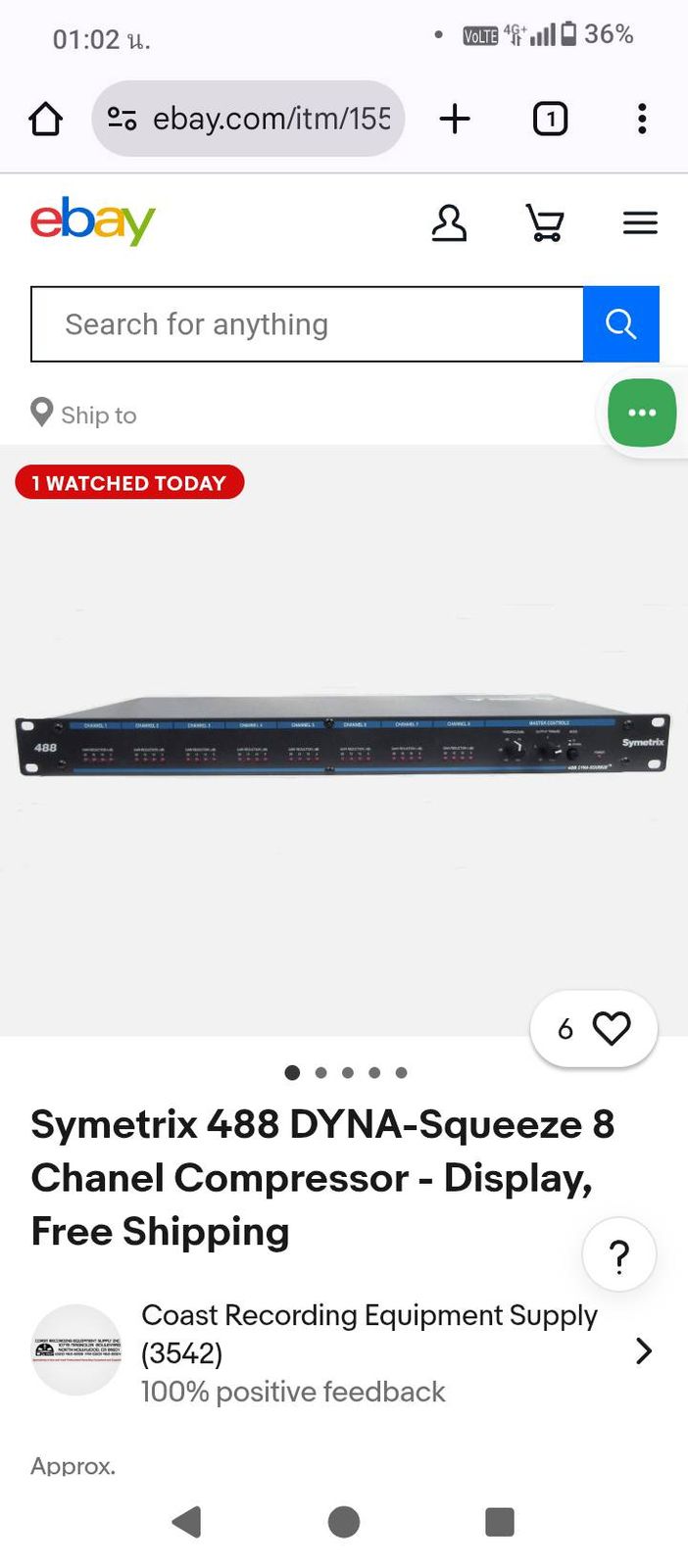The height and width of the screenshot is (1568, 688).
Task: View the shopping cart
Action: coord(545,223)
